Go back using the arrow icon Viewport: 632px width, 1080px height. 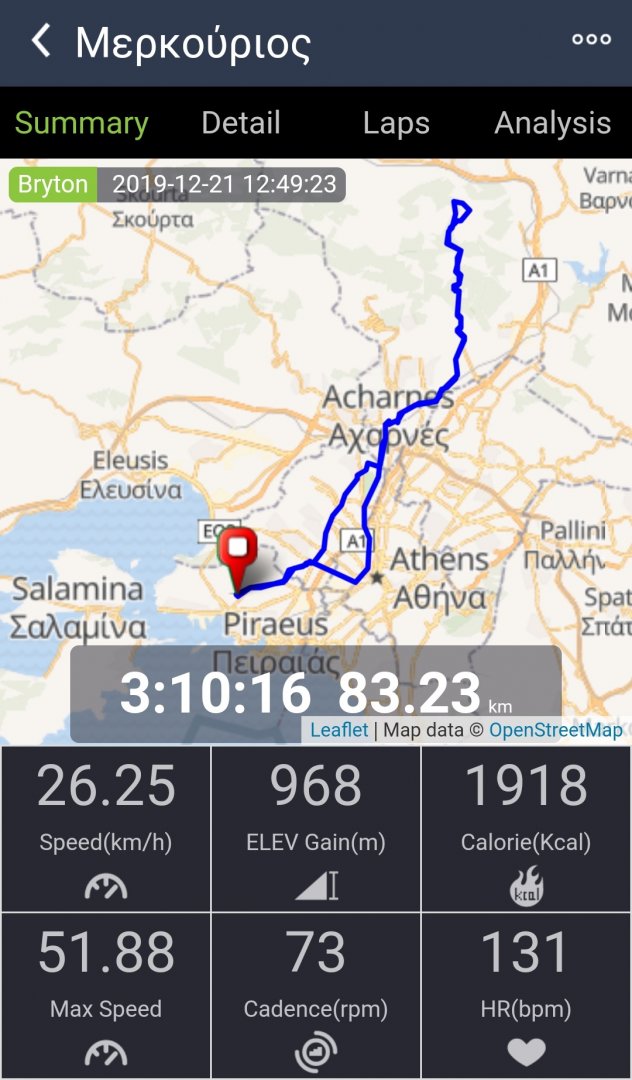coord(41,42)
